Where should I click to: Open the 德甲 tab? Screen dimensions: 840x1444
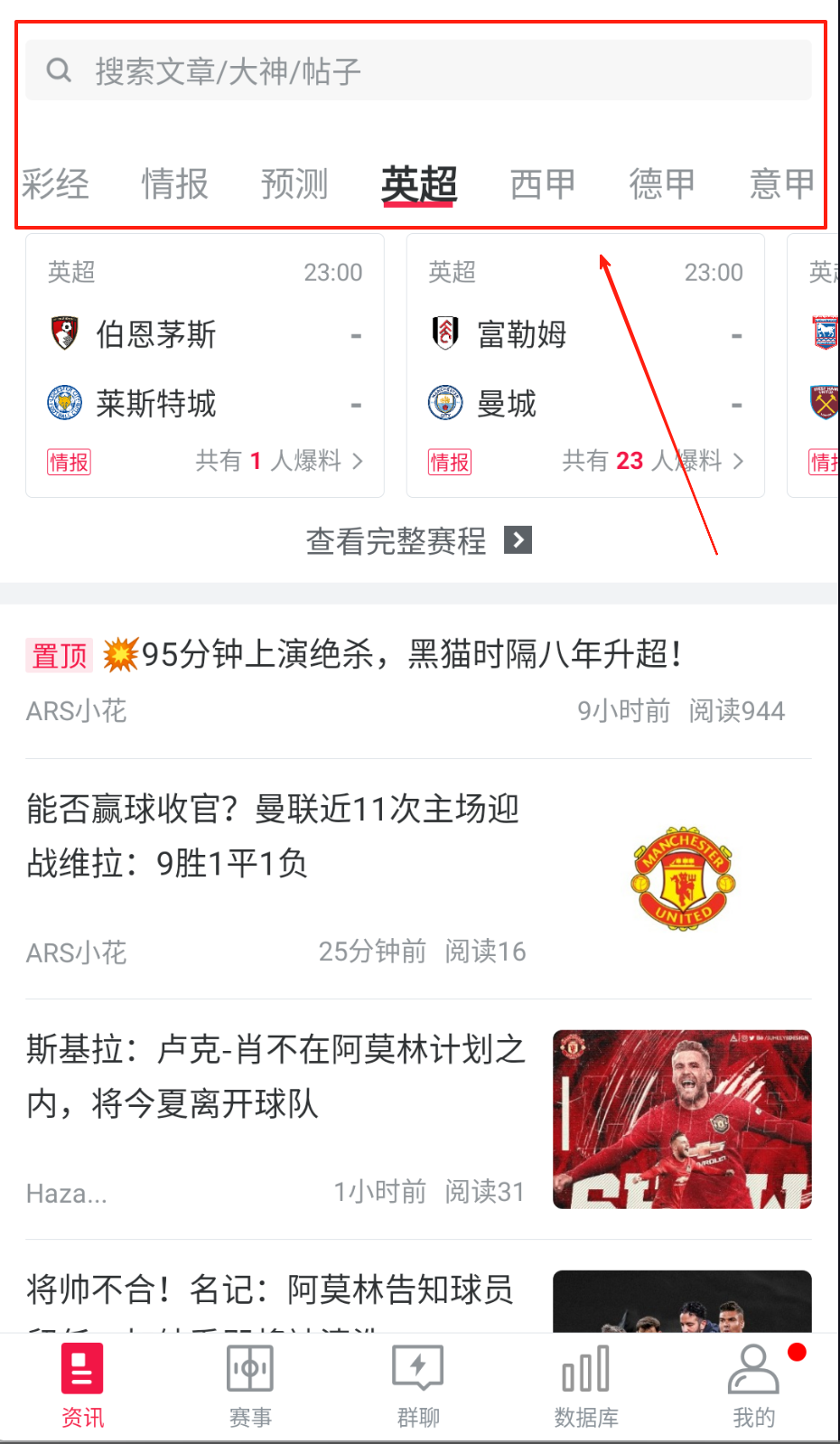[x=662, y=184]
